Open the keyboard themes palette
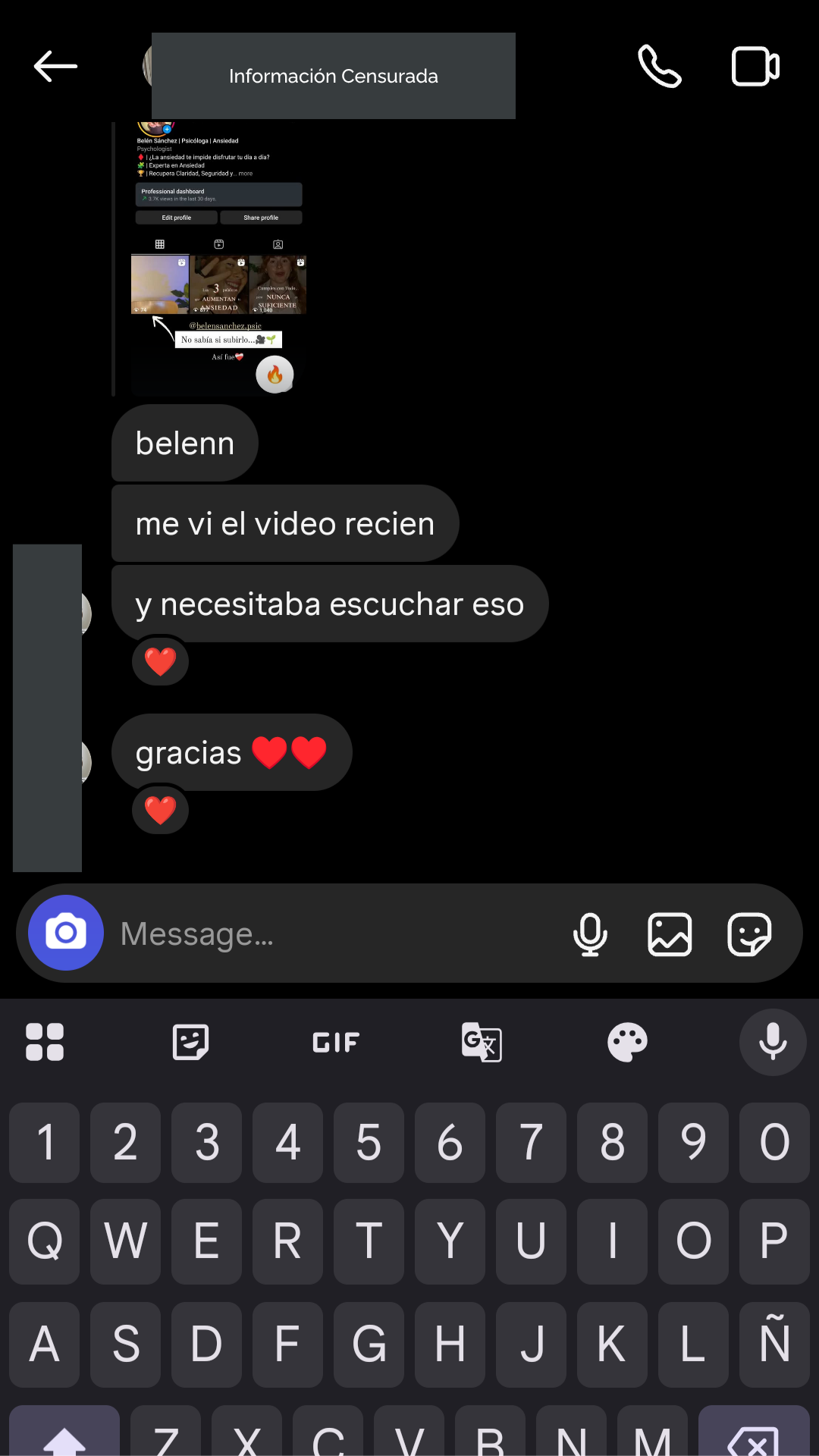This screenshot has height=1456, width=819. 626,1042
